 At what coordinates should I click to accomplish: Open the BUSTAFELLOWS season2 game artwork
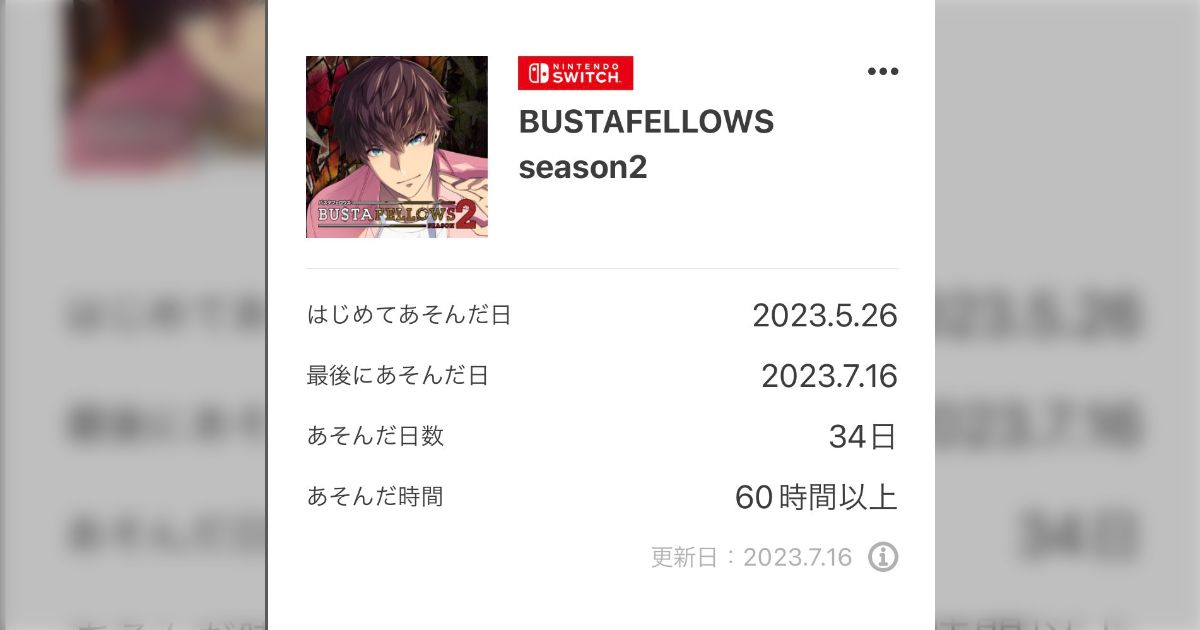coord(397,147)
